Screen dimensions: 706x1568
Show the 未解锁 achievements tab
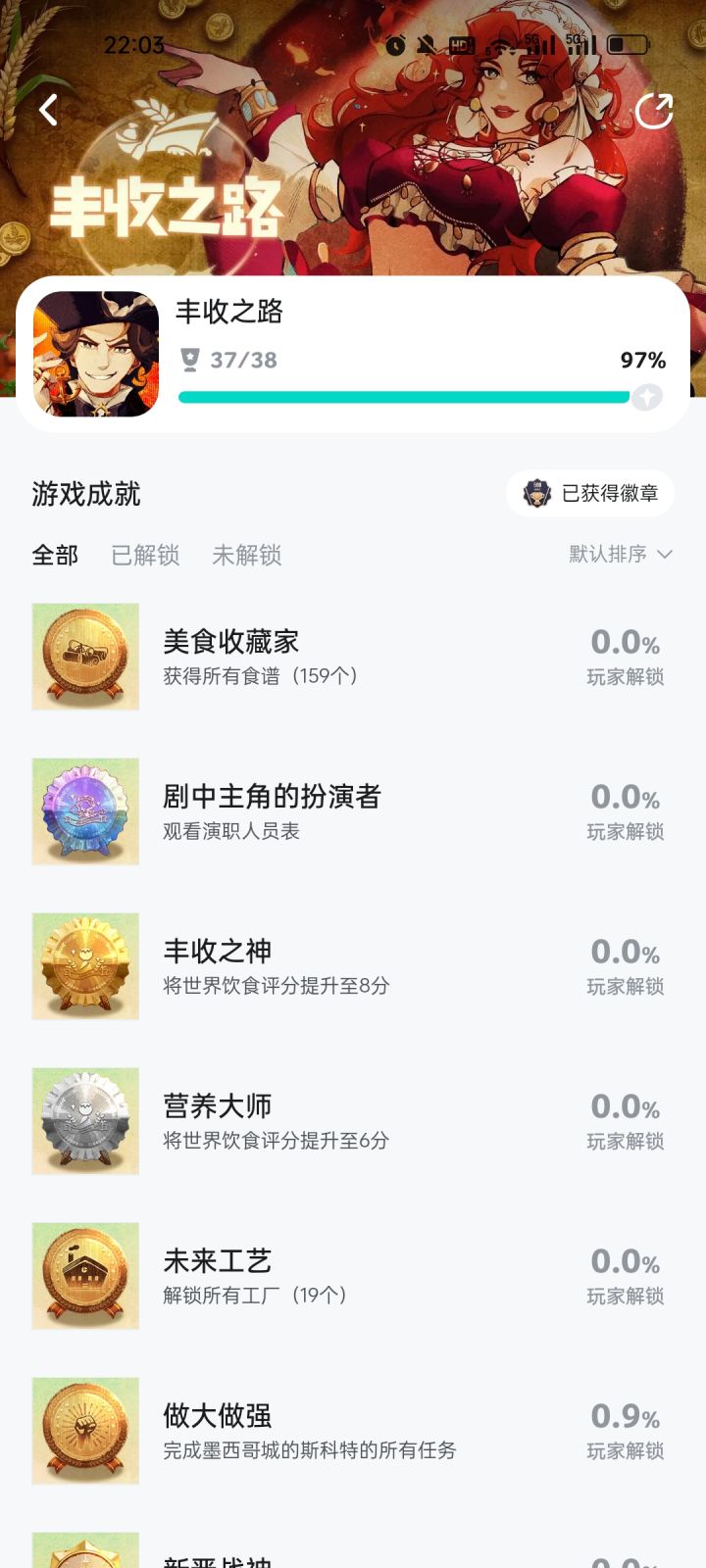click(x=247, y=555)
